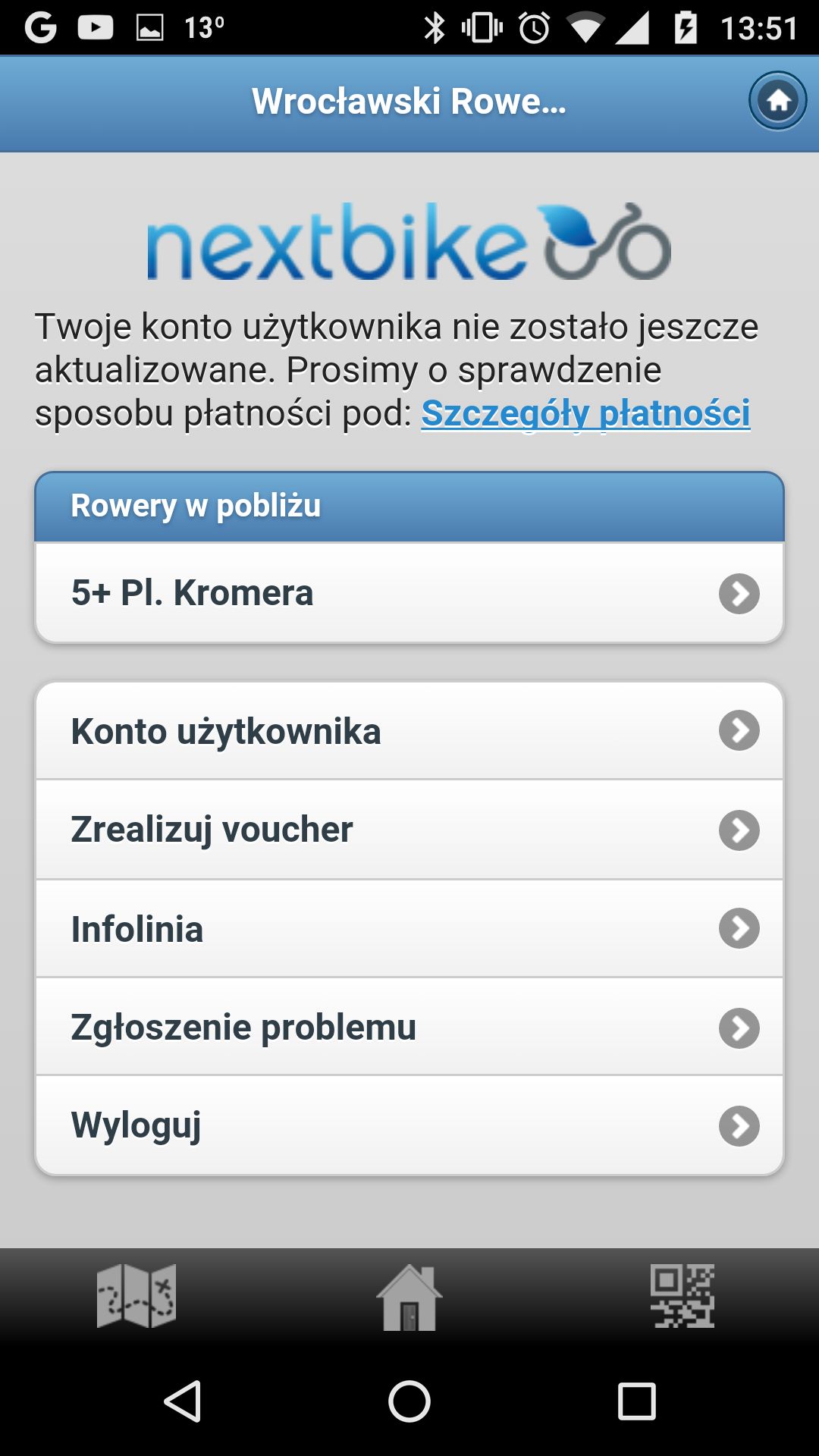
Task: Open the QR code scanner tab
Action: [x=682, y=1296]
